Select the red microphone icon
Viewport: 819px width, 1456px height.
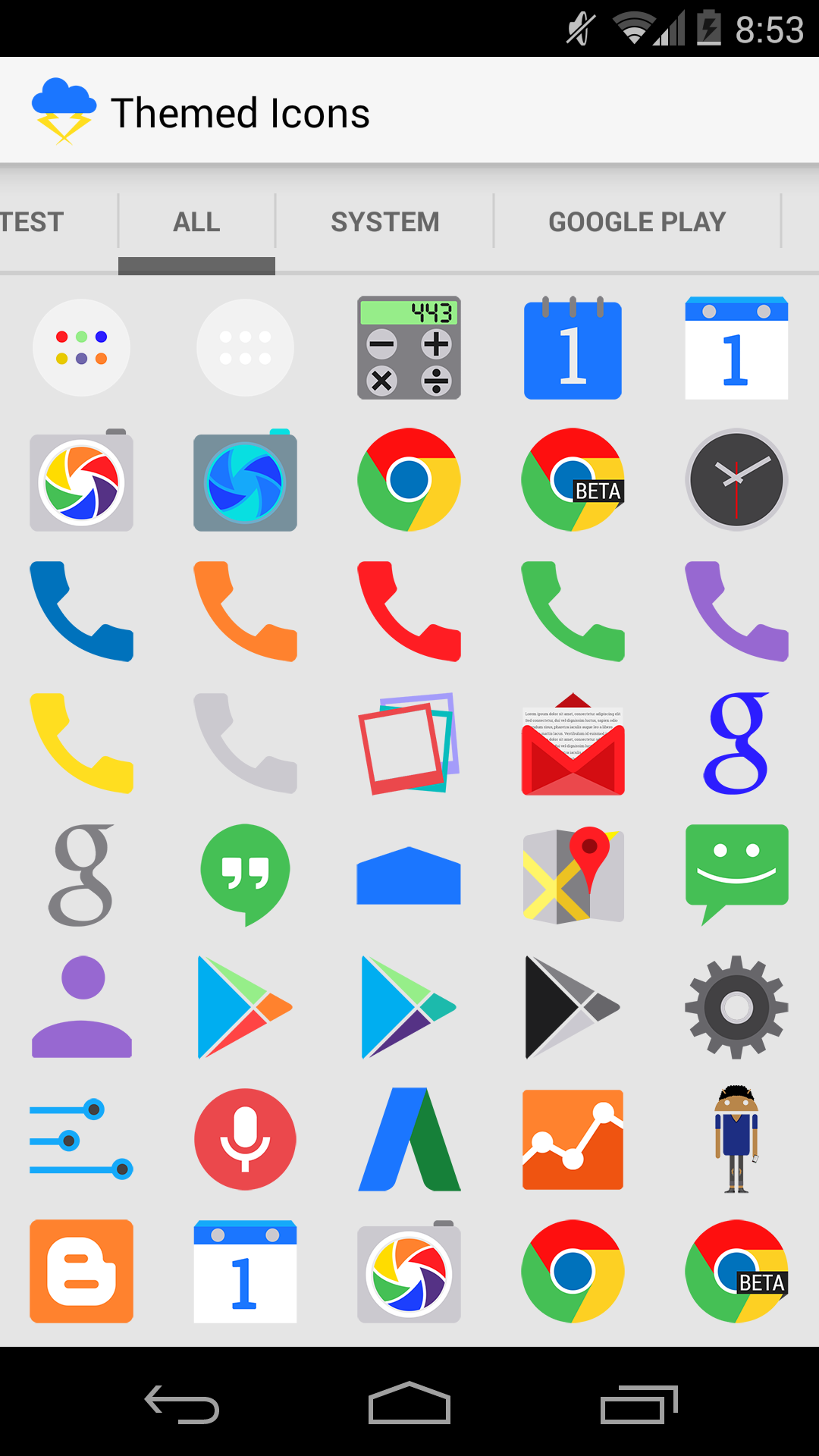(245, 1139)
